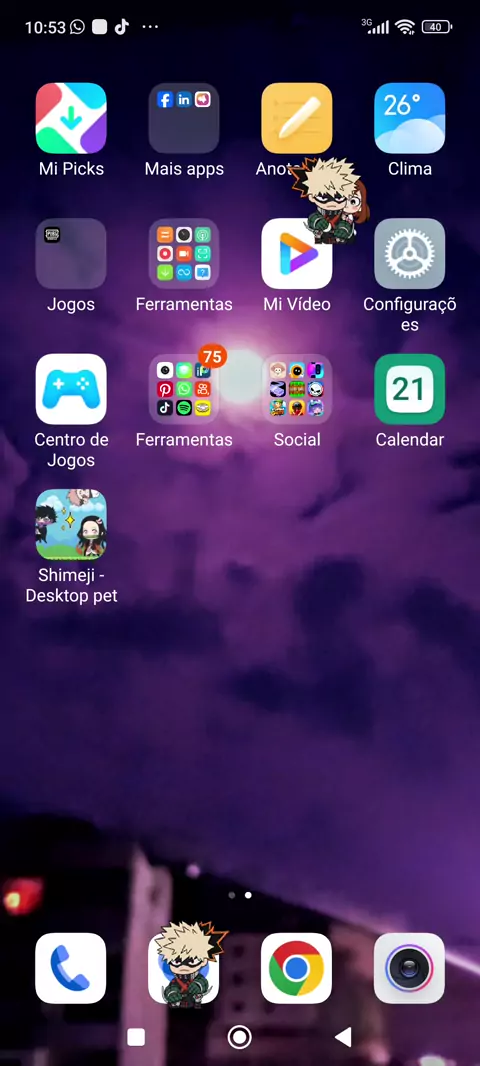Image resolution: width=480 pixels, height=1066 pixels.
Task: Launch the yellow notes app with pencil
Action: point(296,118)
